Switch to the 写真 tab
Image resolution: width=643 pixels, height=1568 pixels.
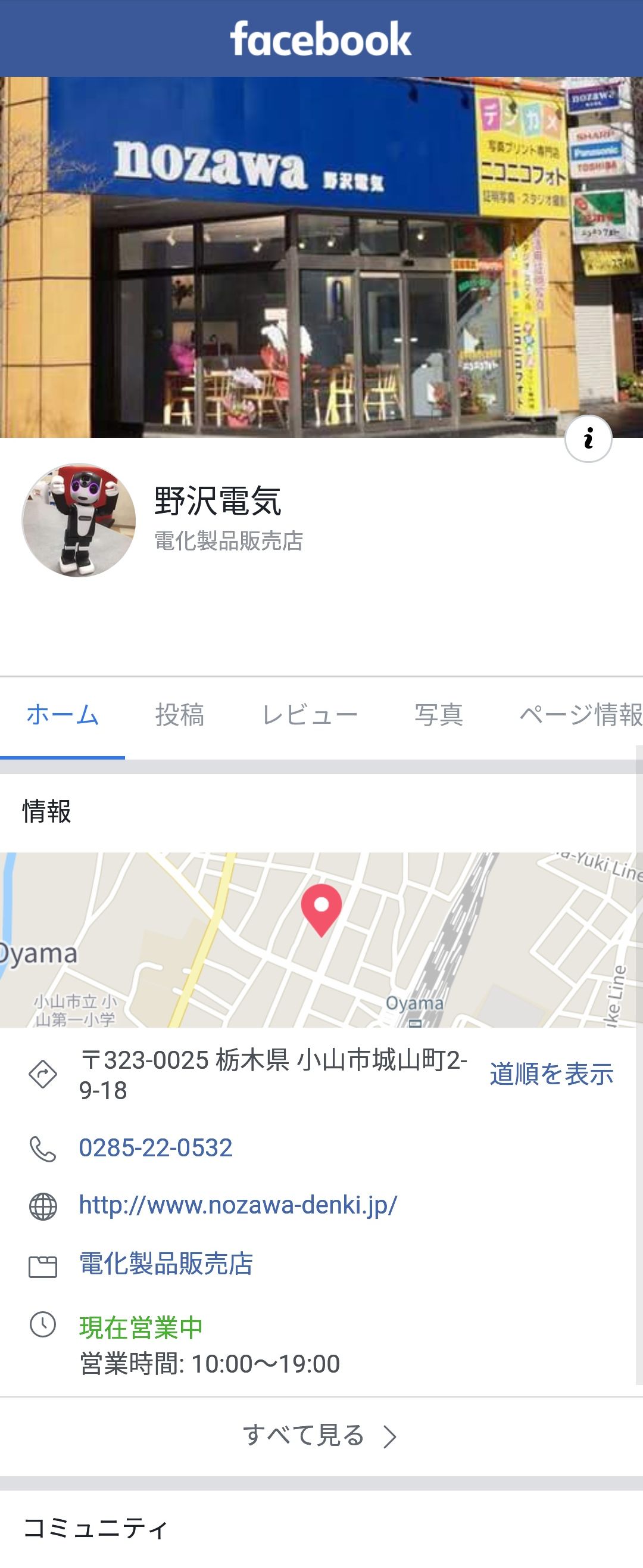tap(439, 715)
